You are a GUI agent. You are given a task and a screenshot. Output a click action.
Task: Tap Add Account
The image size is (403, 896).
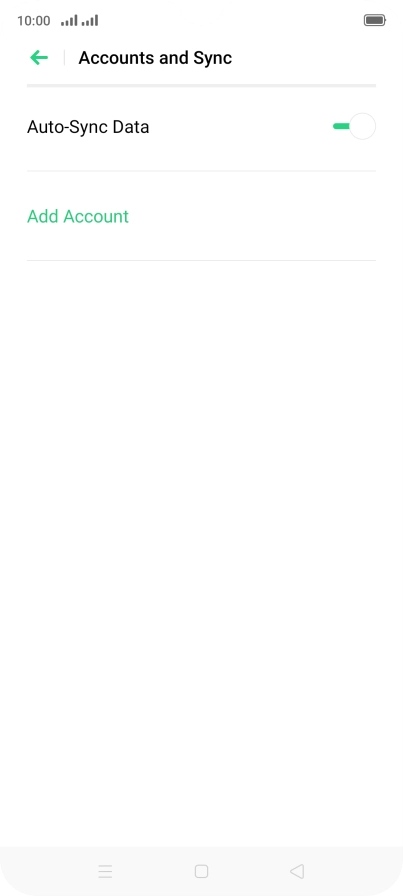coord(78,216)
